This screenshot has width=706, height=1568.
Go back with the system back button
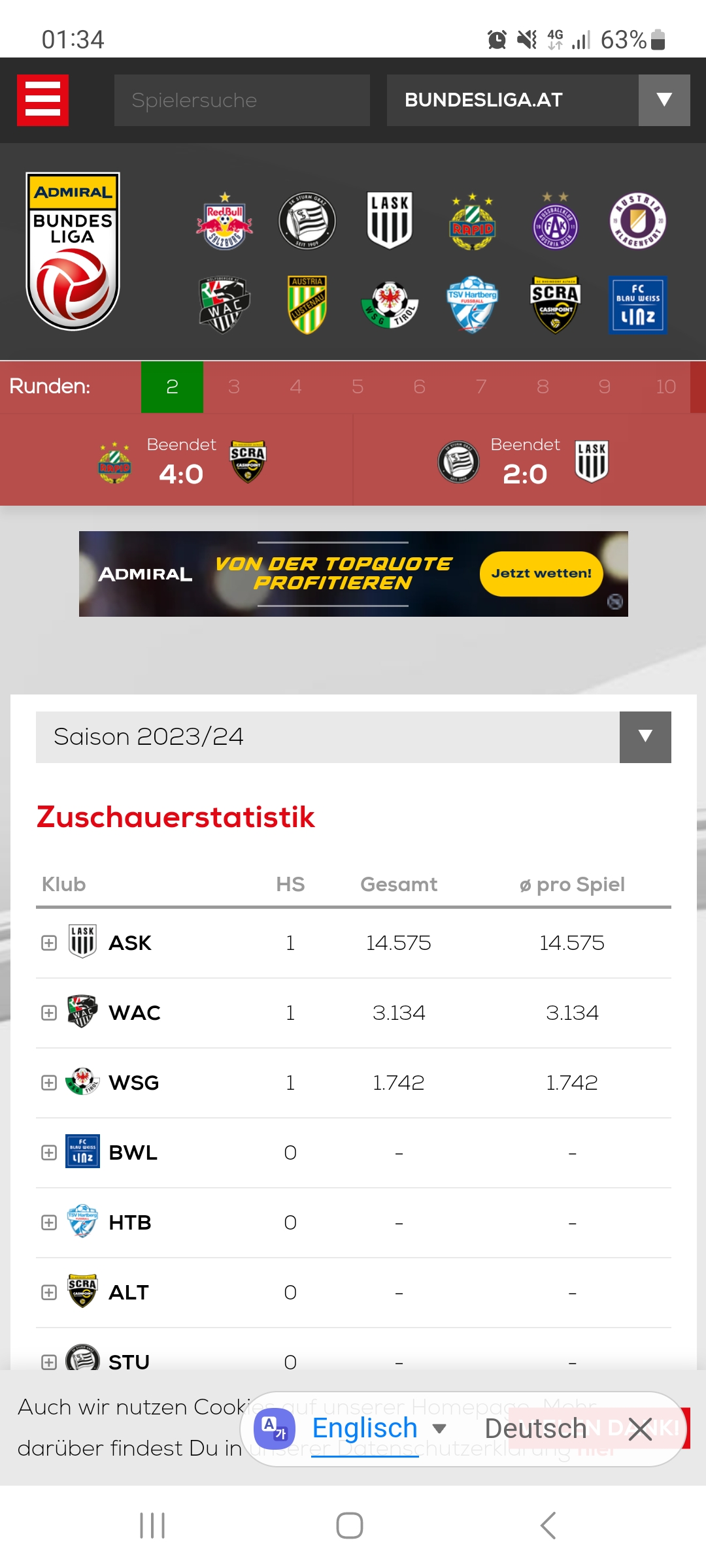coord(548,1526)
